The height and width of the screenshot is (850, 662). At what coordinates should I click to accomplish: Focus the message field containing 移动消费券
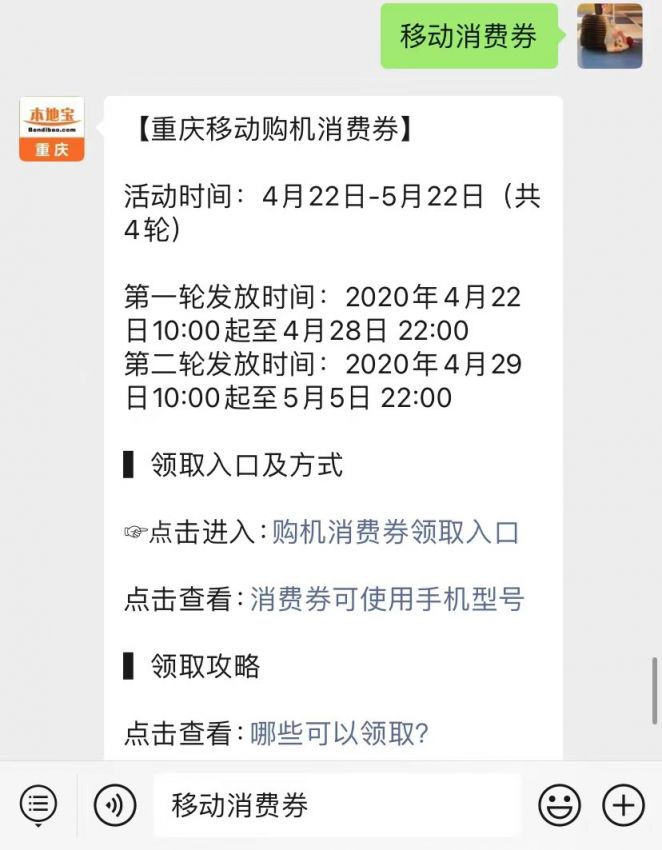pyautogui.click(x=336, y=804)
